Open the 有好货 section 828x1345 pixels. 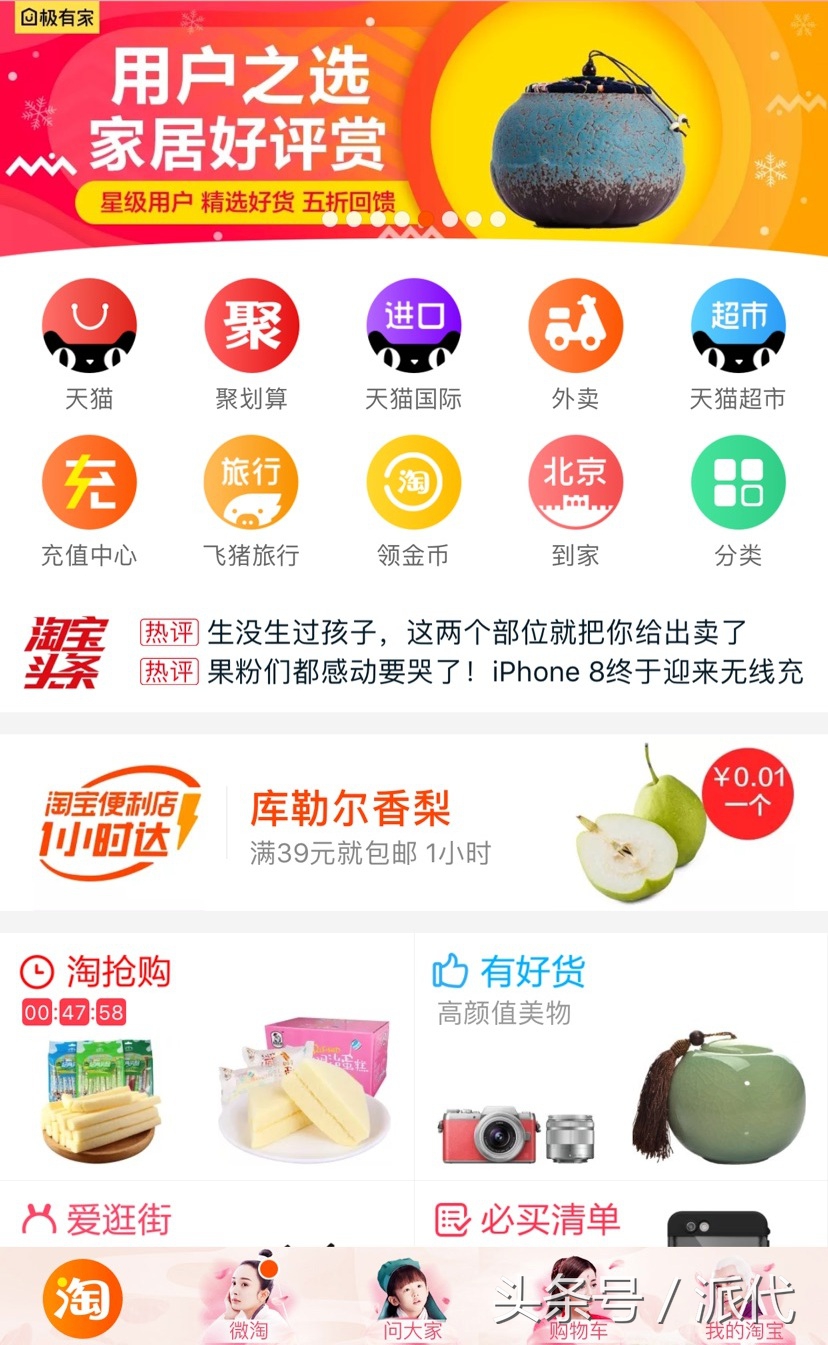[533, 971]
